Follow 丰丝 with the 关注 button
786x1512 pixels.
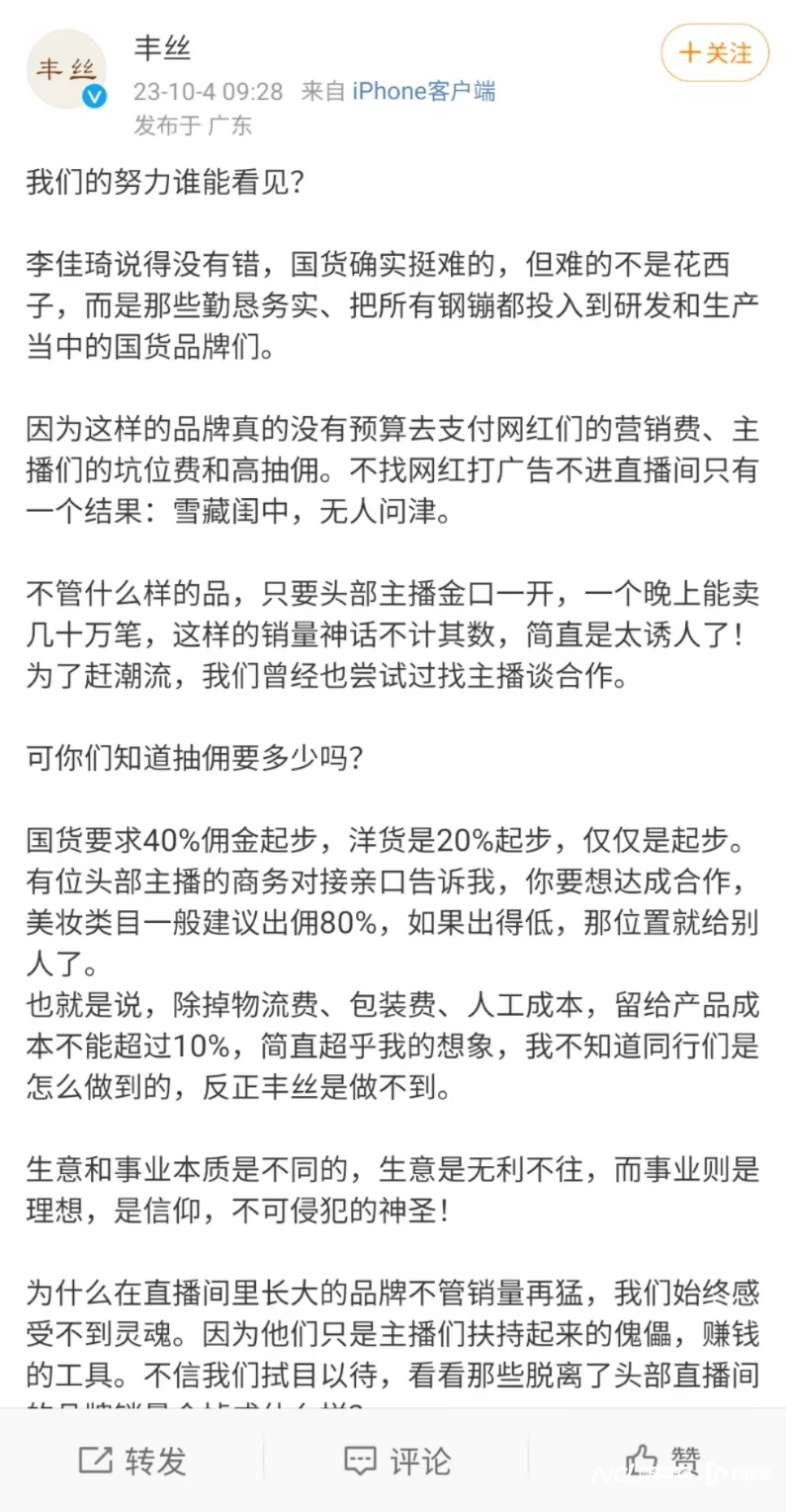point(715,52)
